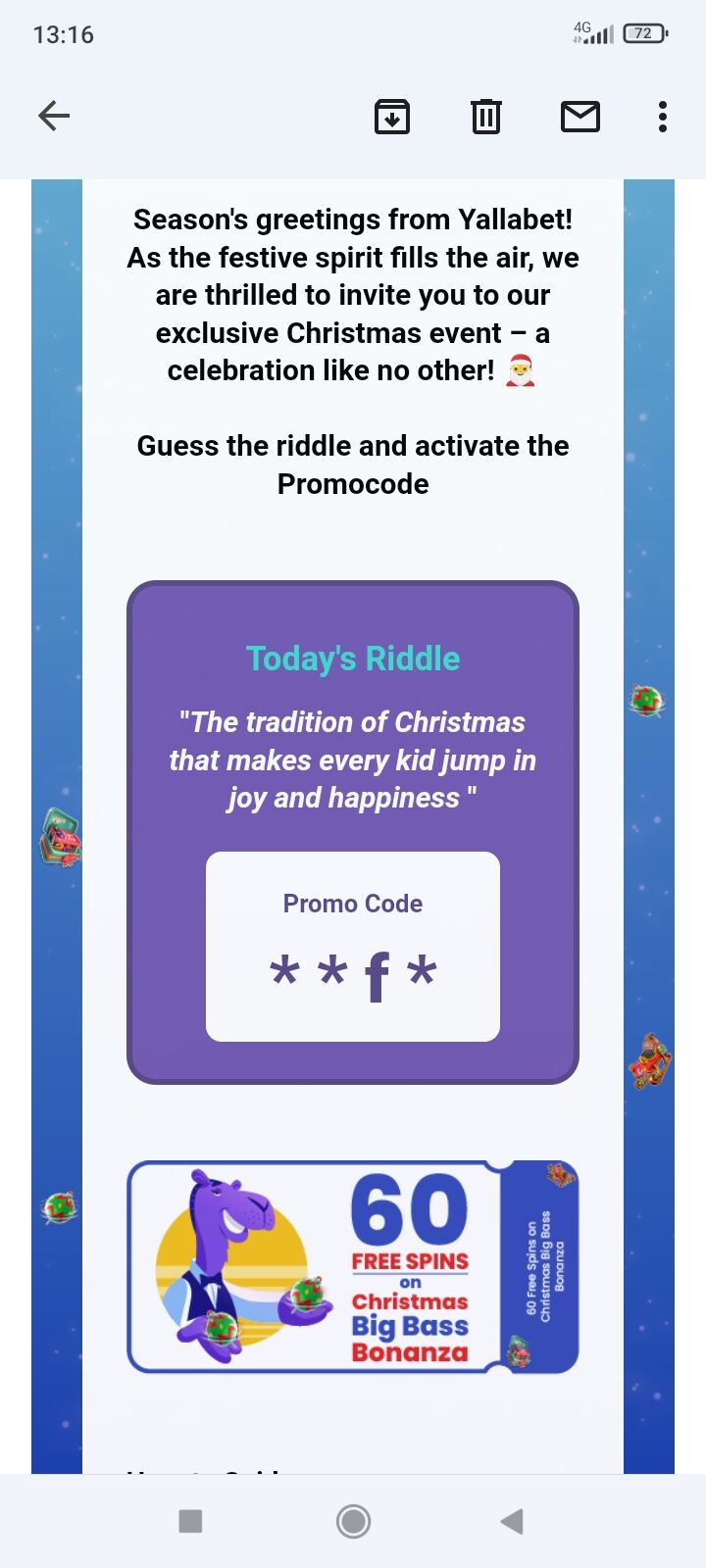Viewport: 706px width, 1568px height.
Task: Mark this email as unread
Action: [580, 117]
